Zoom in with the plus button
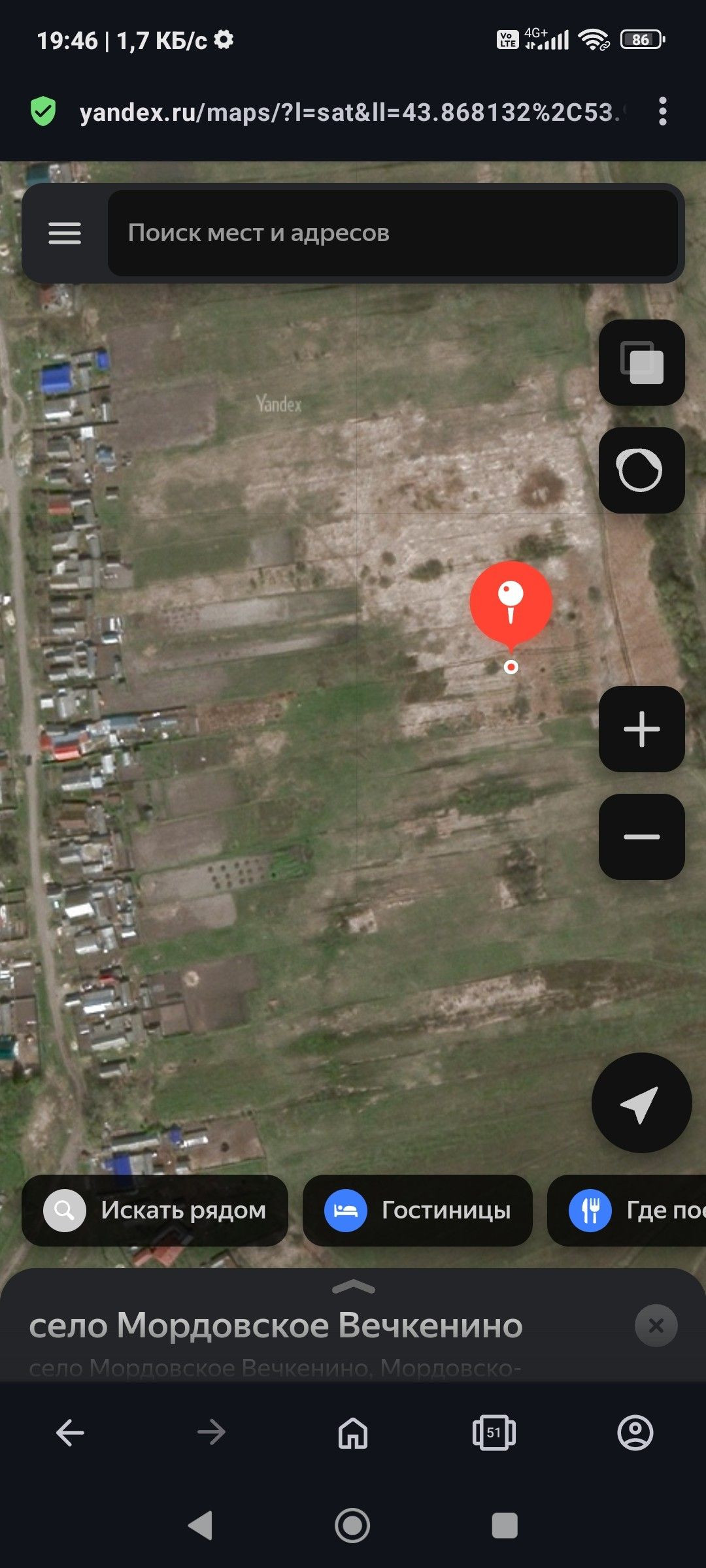This screenshot has height=1568, width=706. (x=641, y=729)
